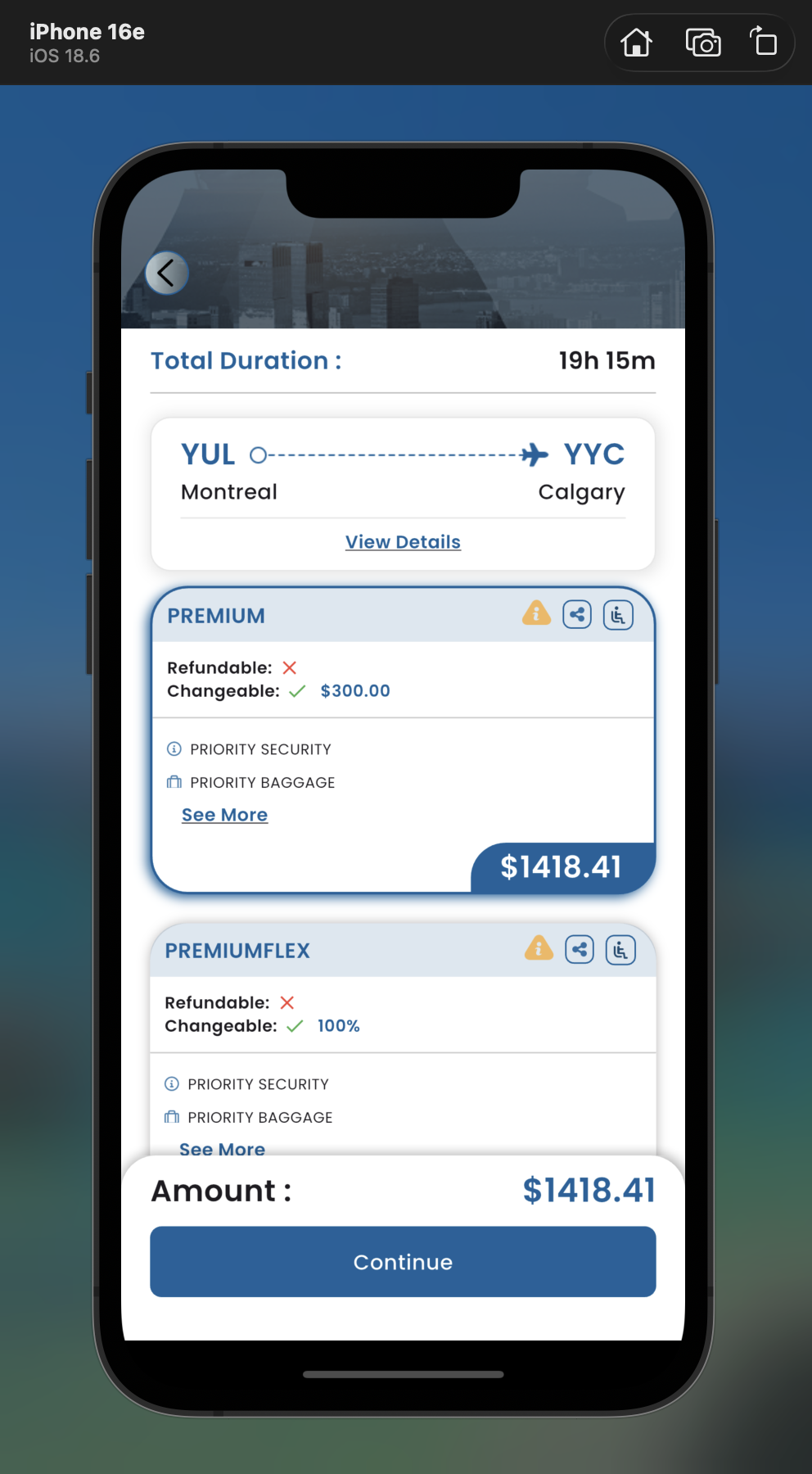Go back using the arrow button
This screenshot has width=812, height=1474.
167,273
